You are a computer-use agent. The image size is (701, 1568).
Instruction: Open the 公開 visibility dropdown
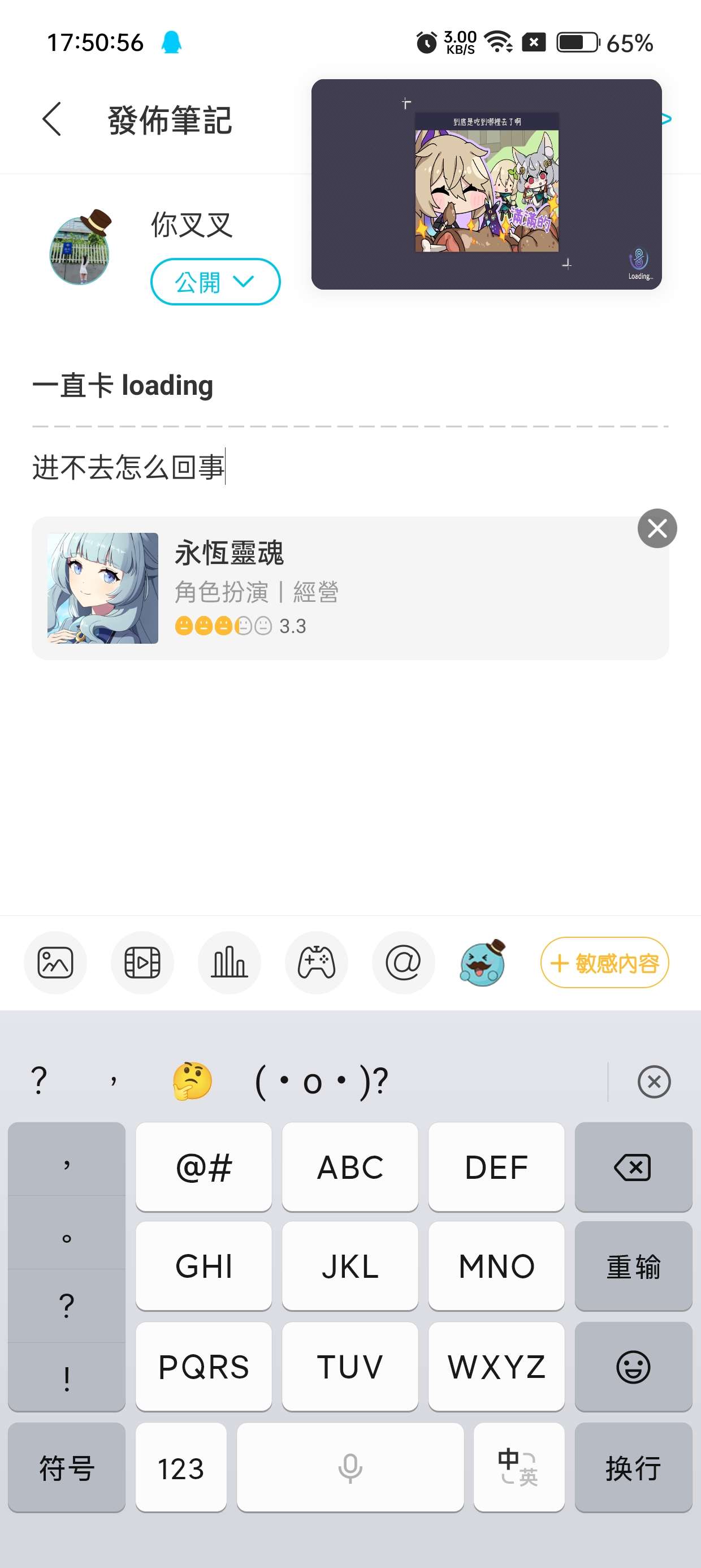pyautogui.click(x=214, y=281)
